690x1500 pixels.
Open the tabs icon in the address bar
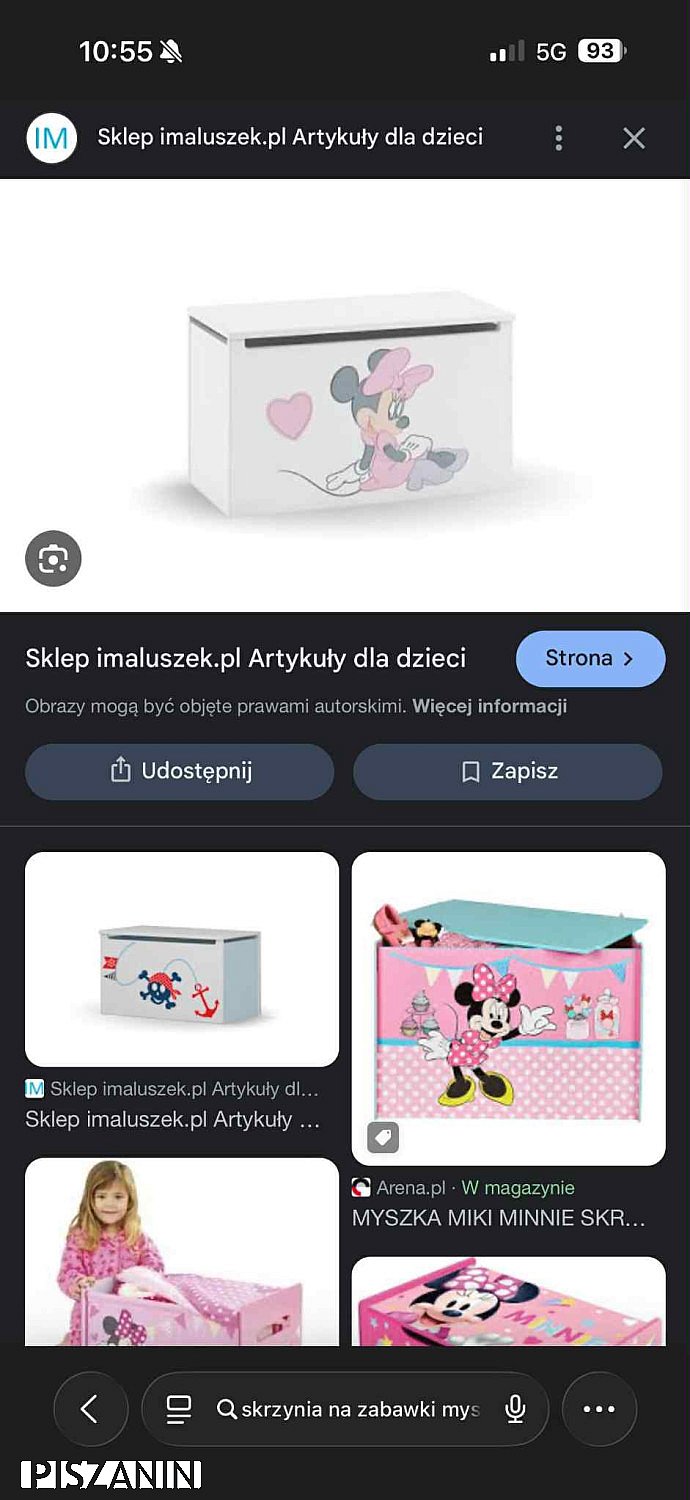coord(179,1409)
